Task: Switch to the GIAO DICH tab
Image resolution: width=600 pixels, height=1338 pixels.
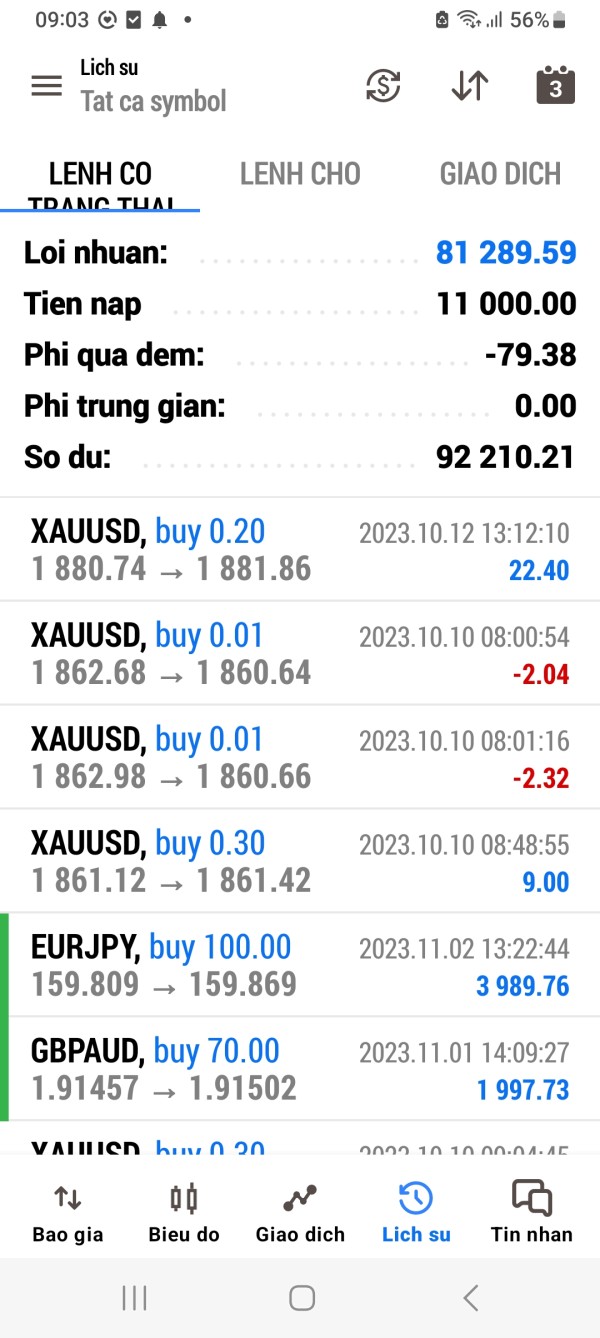Action: click(500, 174)
